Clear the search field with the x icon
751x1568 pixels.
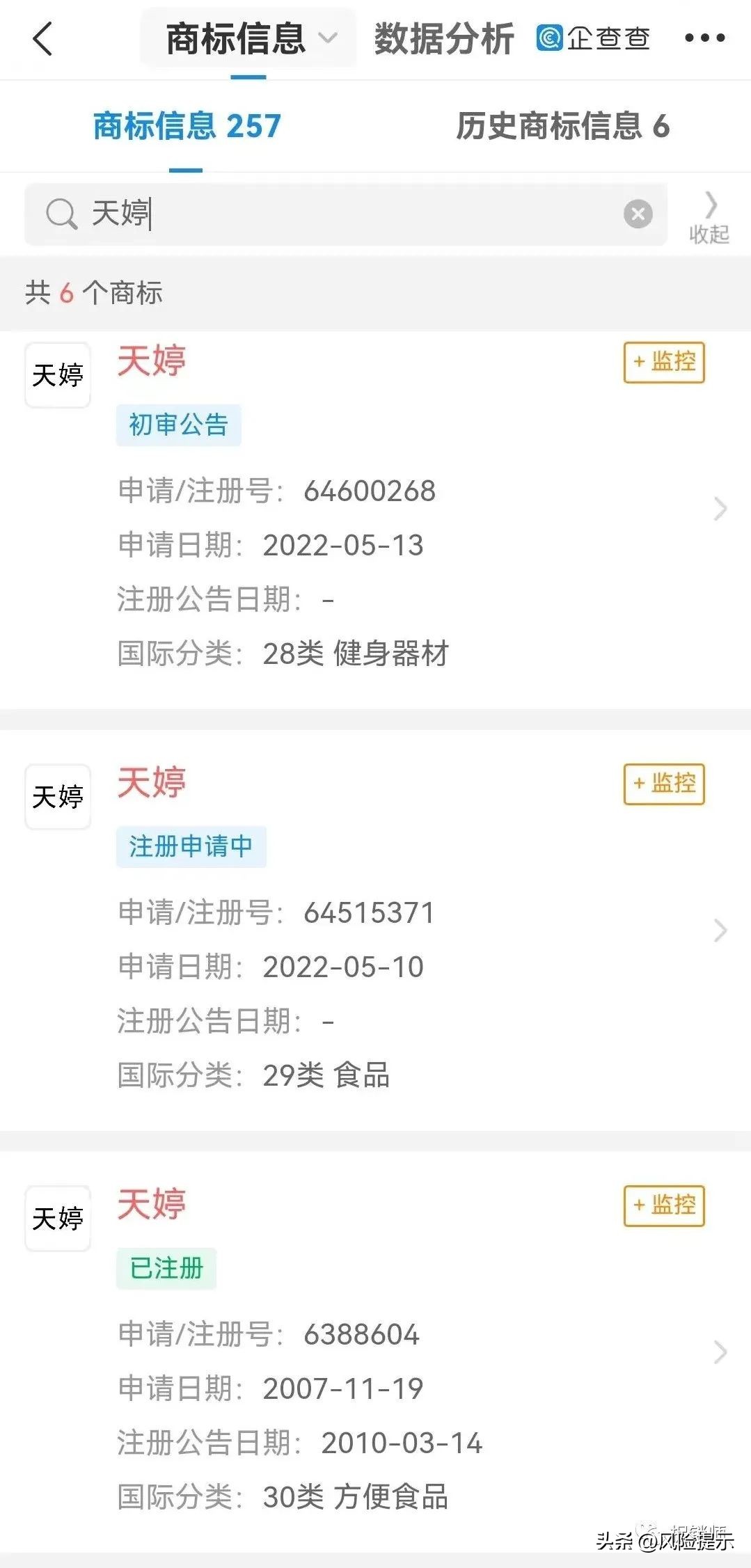click(638, 213)
